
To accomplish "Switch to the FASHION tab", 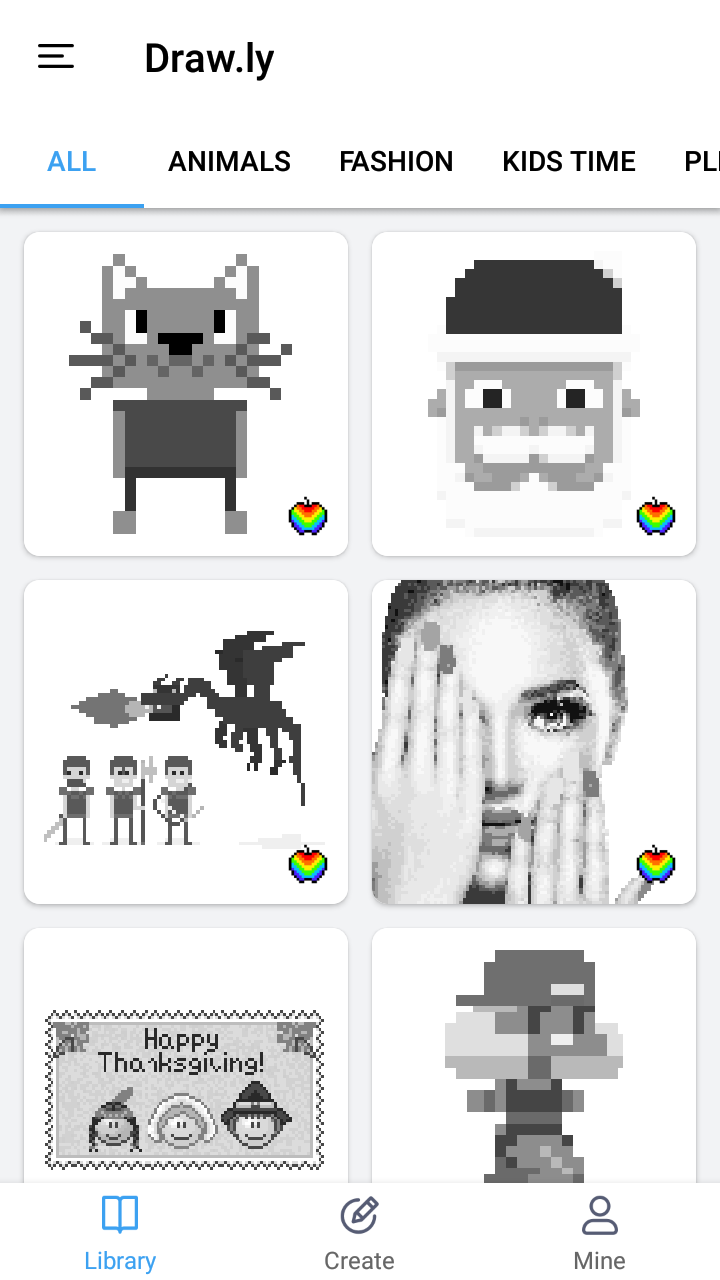I will (396, 162).
